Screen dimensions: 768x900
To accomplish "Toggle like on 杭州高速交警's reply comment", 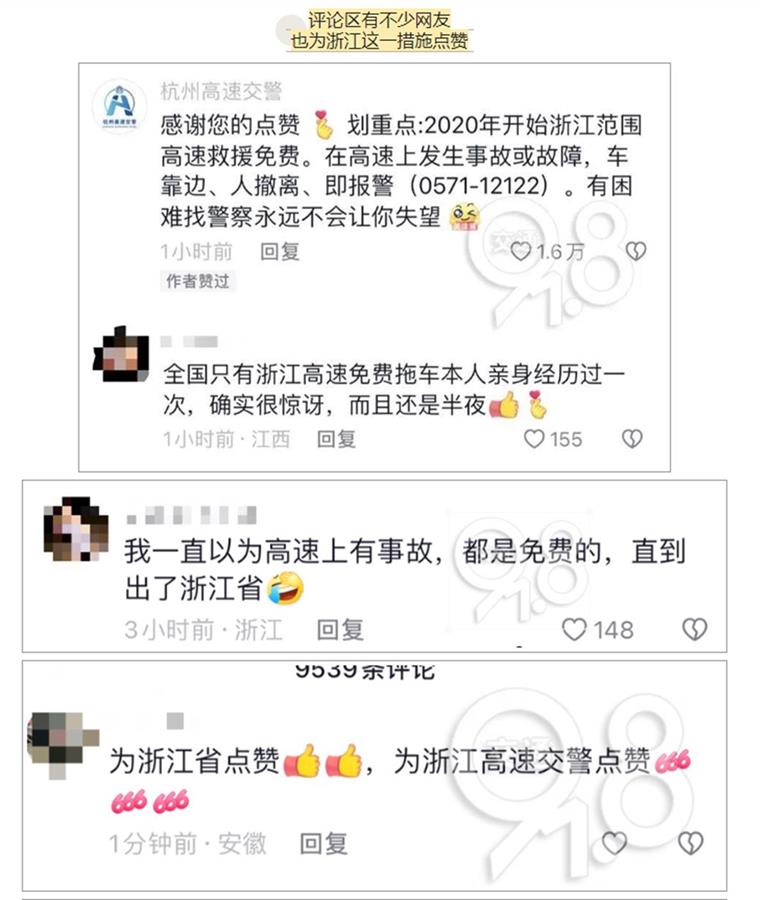I will [520, 251].
